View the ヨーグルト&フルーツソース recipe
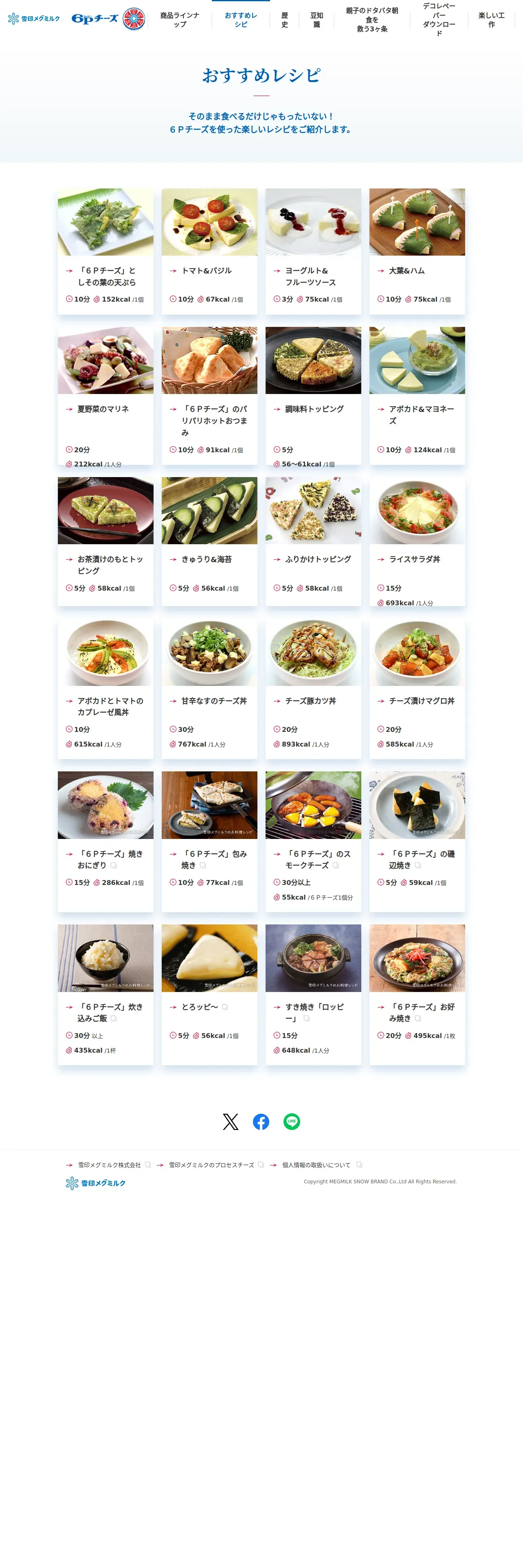This screenshot has height=1568, width=523. [313, 251]
